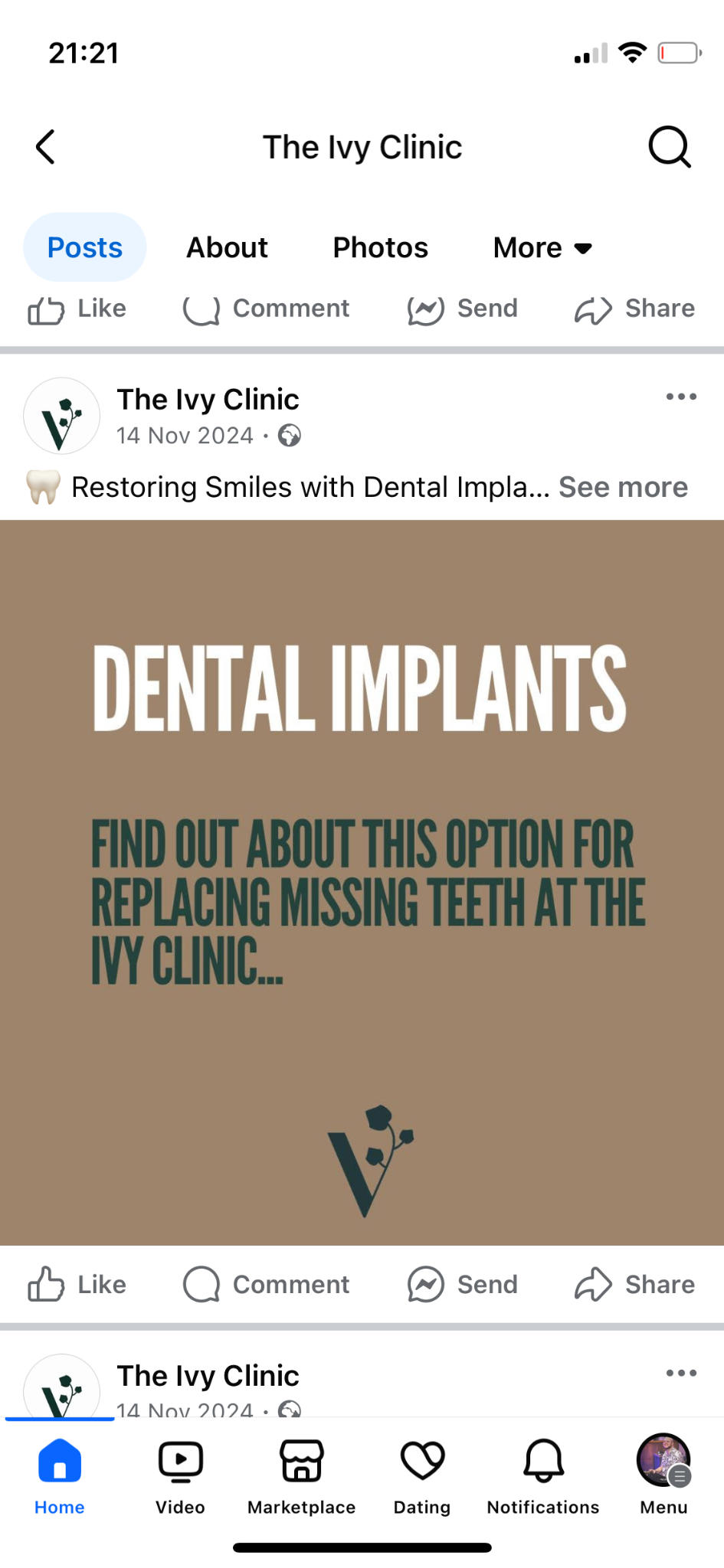The width and height of the screenshot is (724, 1568).
Task: Return to the Home feed tab
Action: coord(60,1475)
